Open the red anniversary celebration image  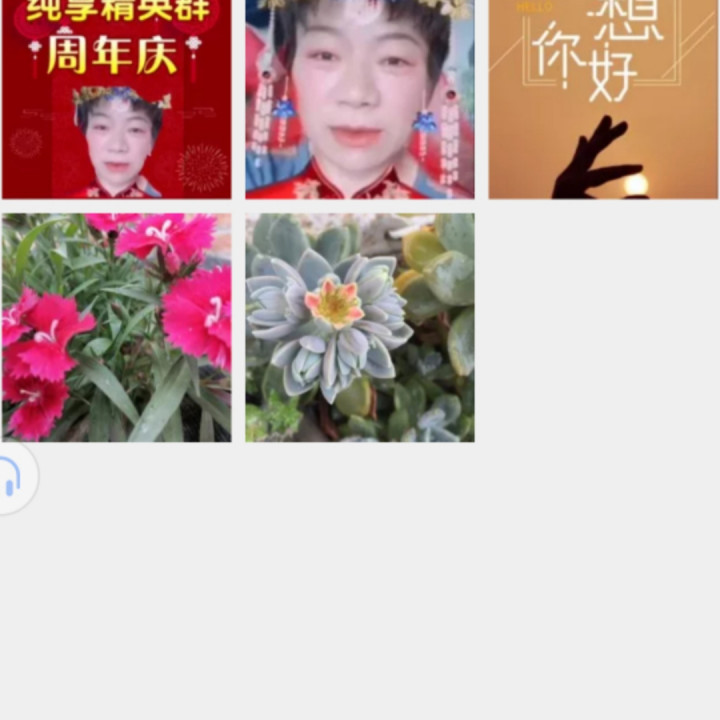[116, 100]
